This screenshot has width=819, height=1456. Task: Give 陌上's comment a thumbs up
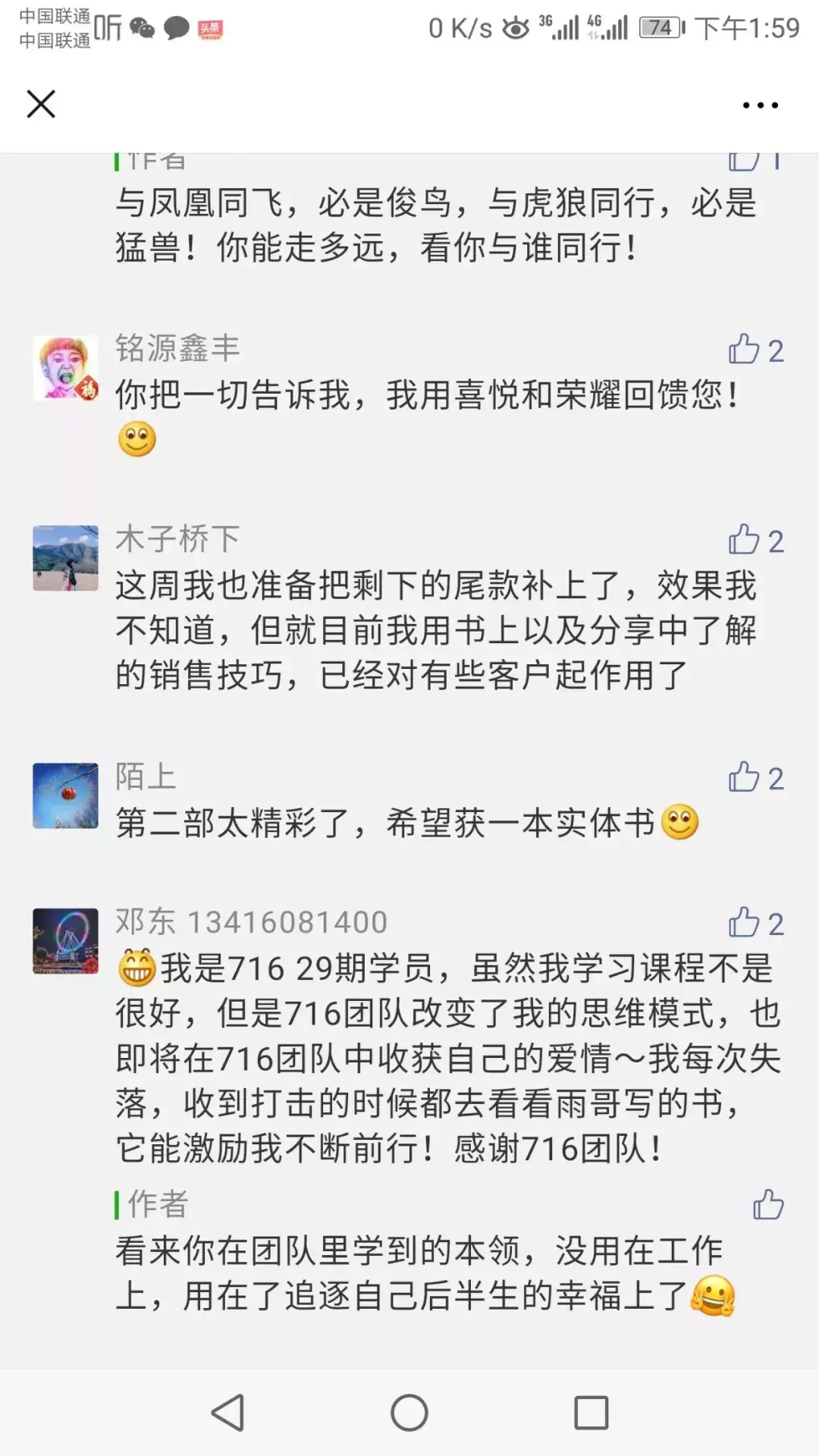click(x=744, y=777)
